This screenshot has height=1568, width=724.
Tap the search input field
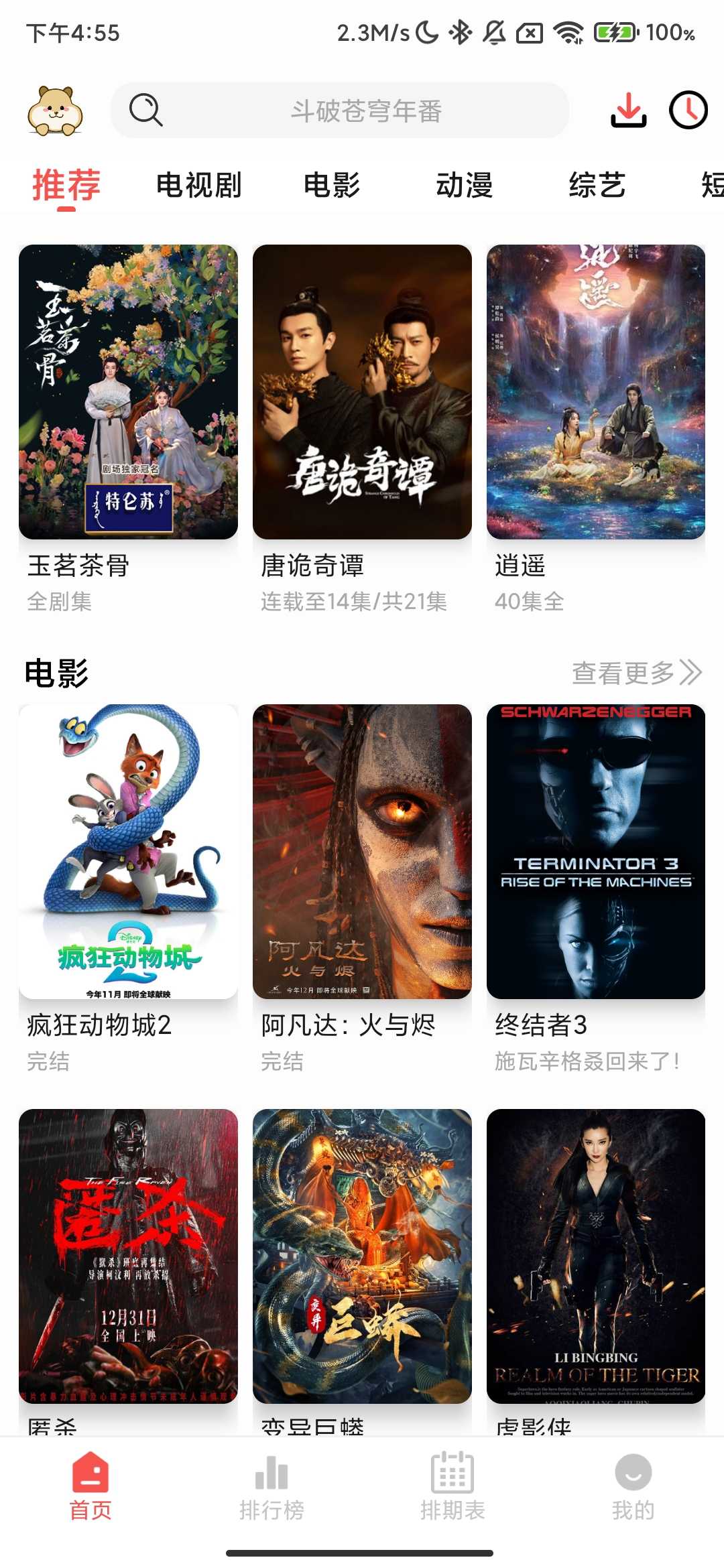click(x=367, y=109)
